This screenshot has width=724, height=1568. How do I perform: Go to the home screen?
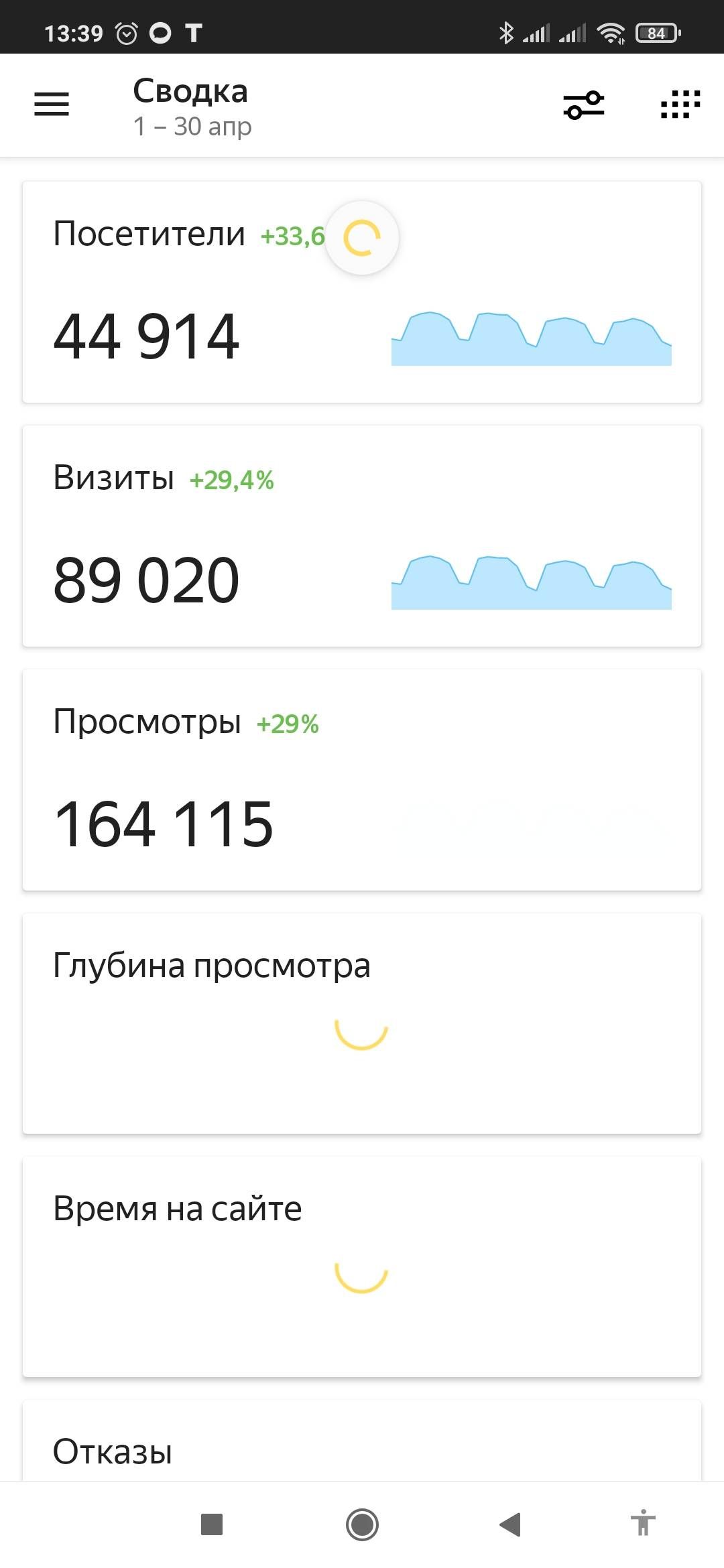(362, 1524)
